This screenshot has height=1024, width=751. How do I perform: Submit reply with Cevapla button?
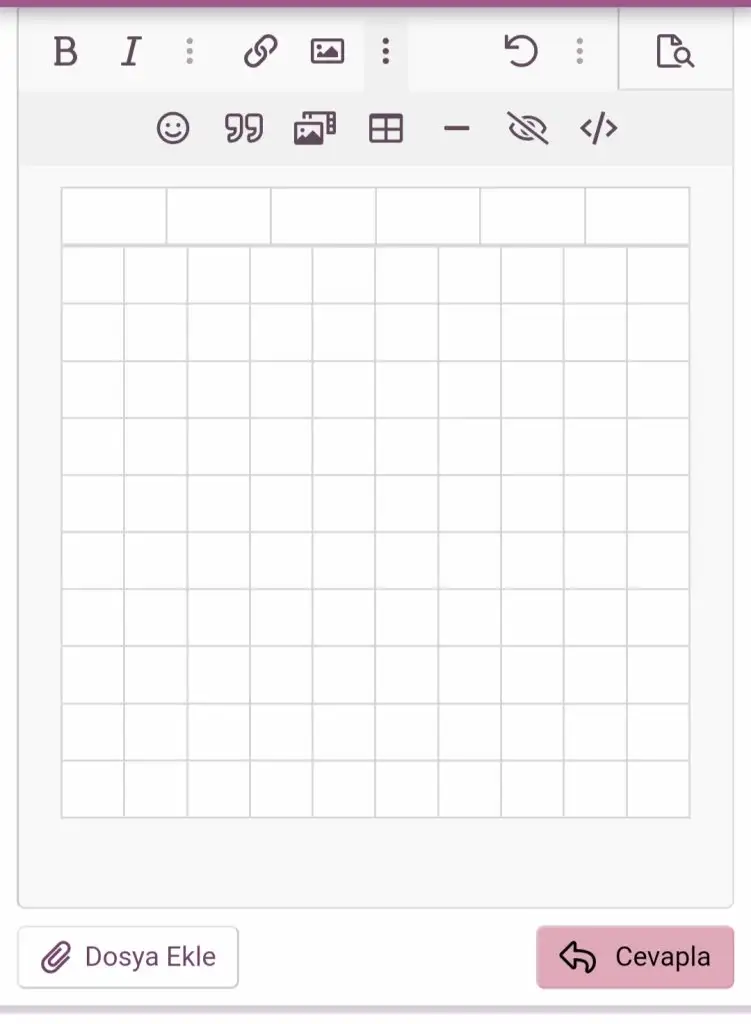635,957
